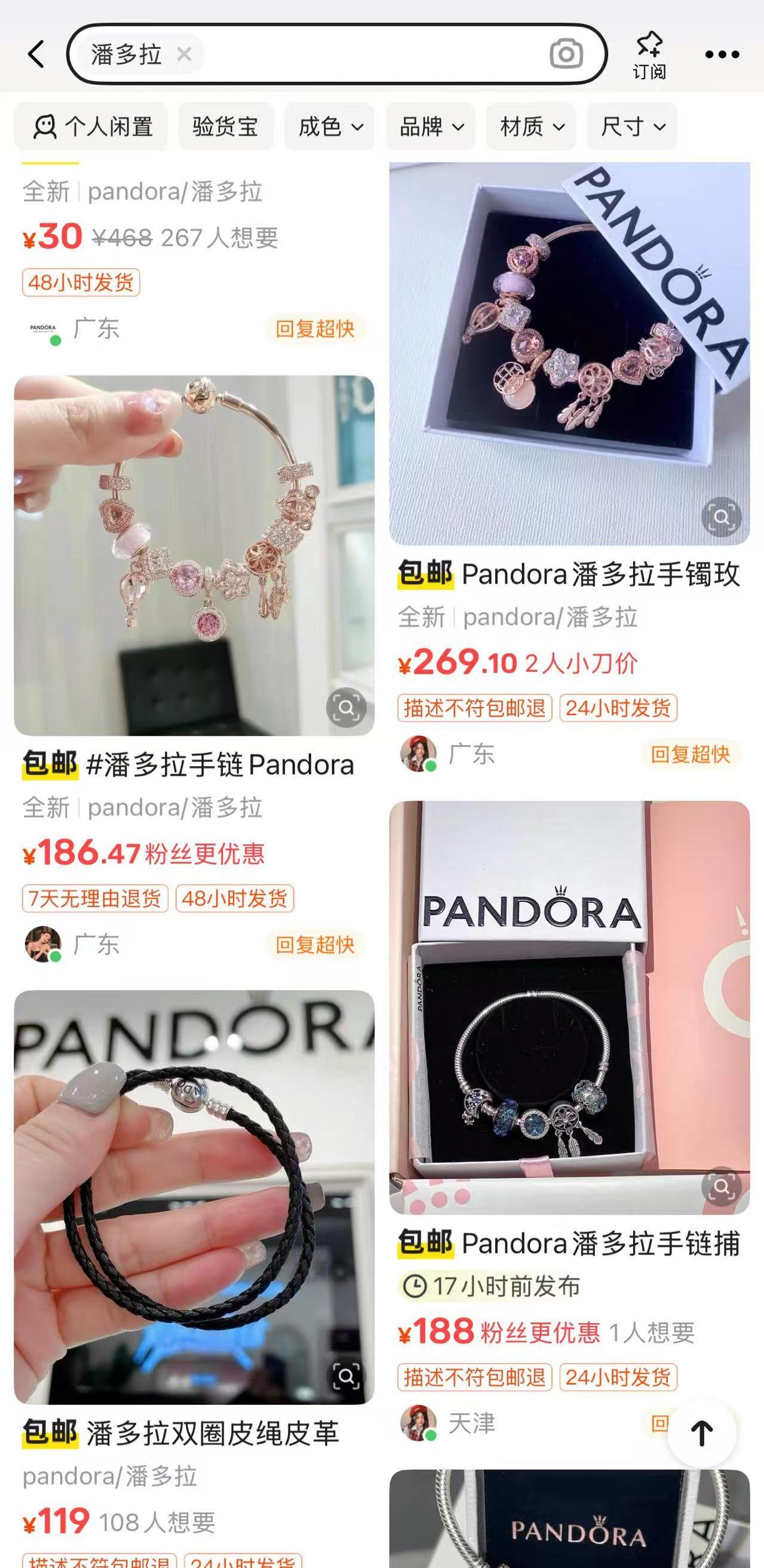Open the ¥186.47 潘多拉手链 listing
The image size is (764, 1568).
point(194,555)
